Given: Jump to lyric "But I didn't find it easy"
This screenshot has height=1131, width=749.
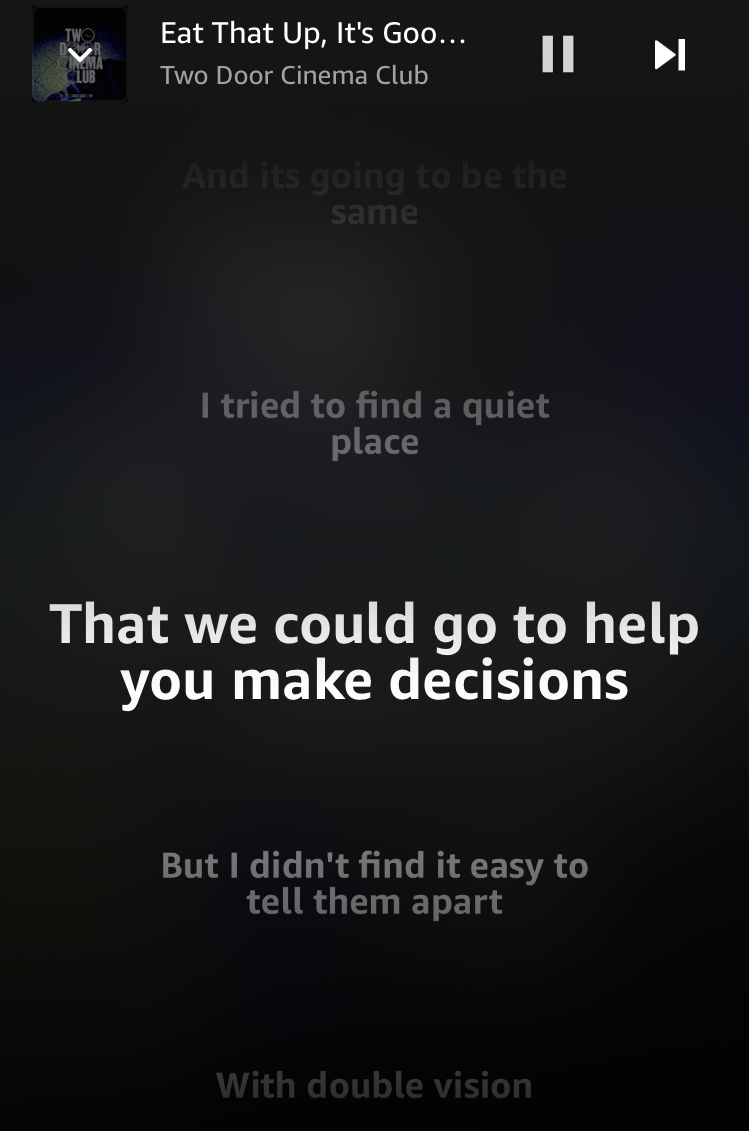Looking at the screenshot, I should (x=374, y=883).
